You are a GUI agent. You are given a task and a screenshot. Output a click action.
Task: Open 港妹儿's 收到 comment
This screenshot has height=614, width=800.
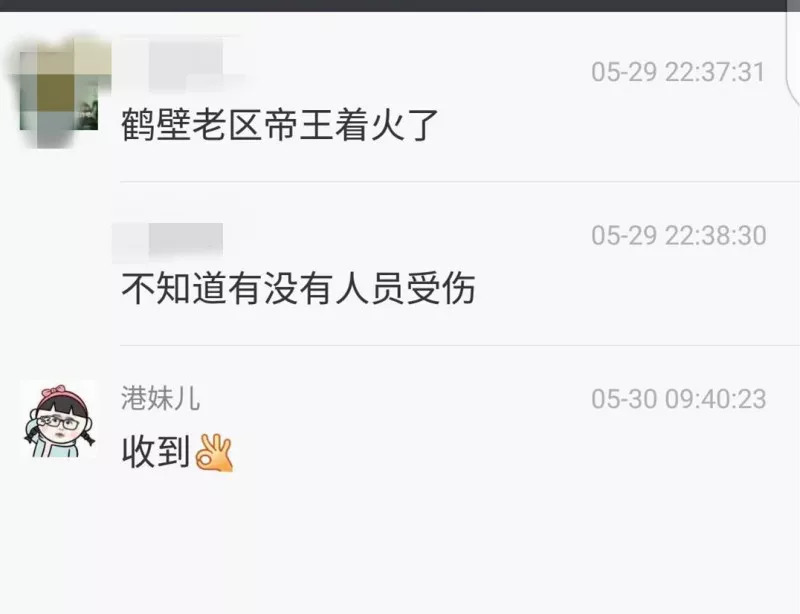pyautogui.click(x=176, y=453)
